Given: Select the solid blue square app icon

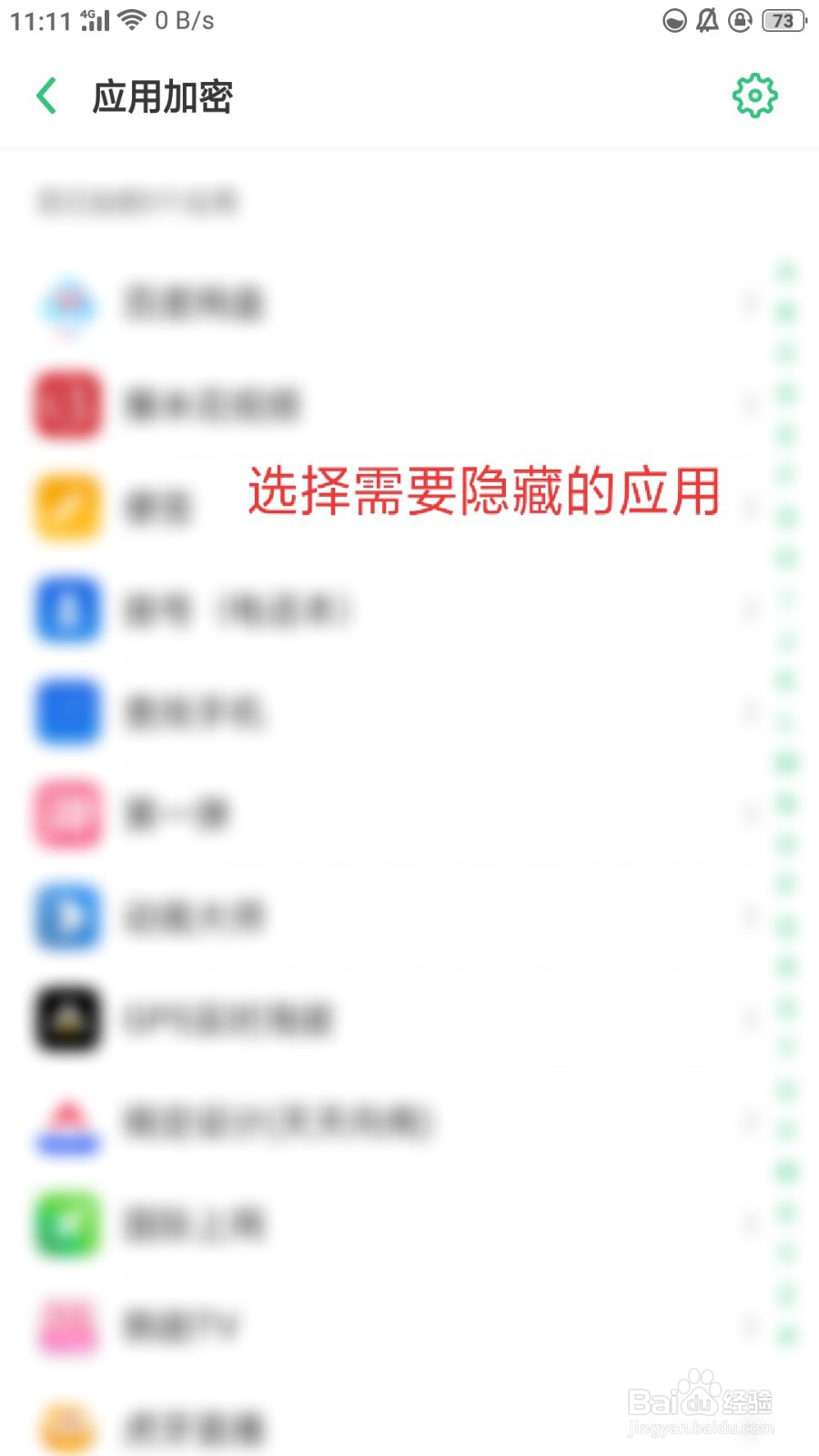Looking at the screenshot, I should [66, 713].
